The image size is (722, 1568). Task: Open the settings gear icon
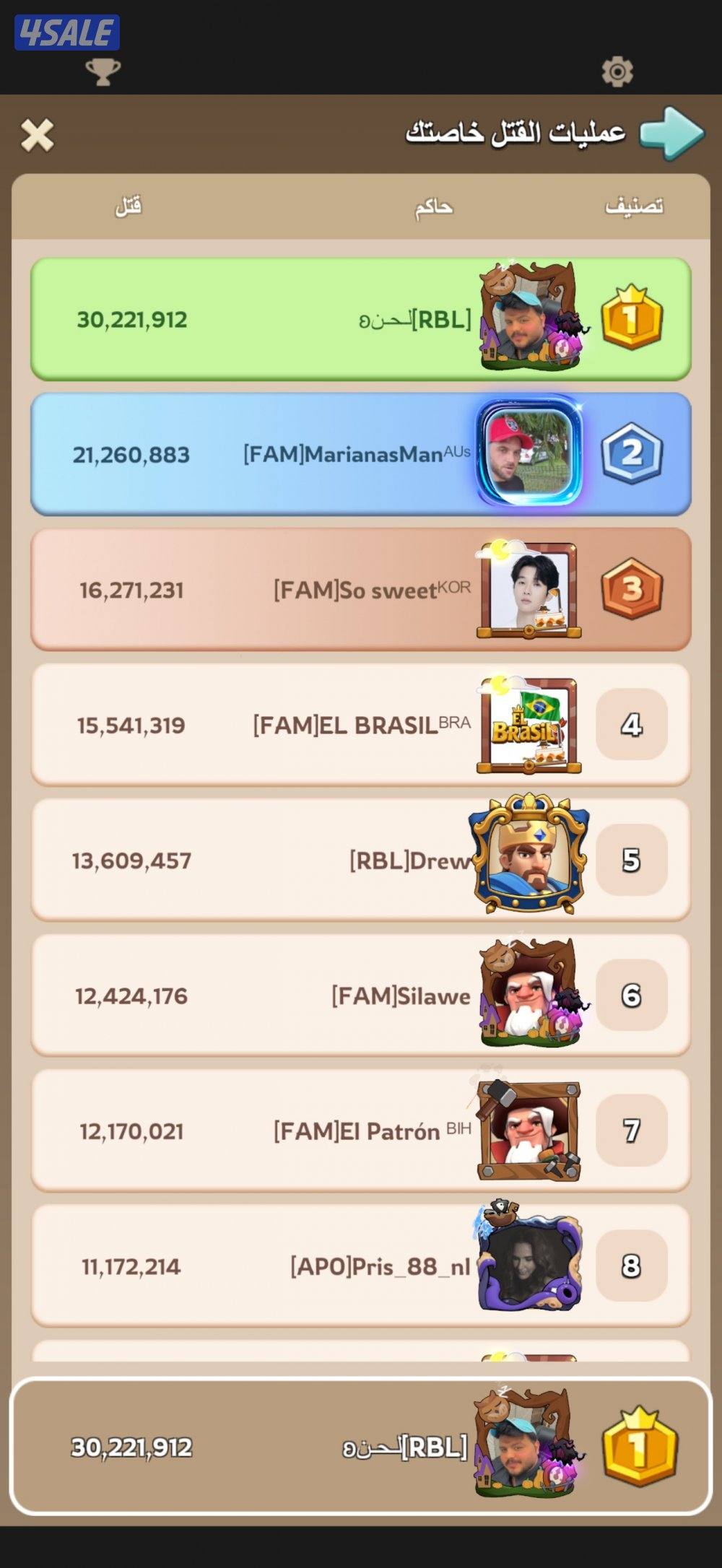615,71
